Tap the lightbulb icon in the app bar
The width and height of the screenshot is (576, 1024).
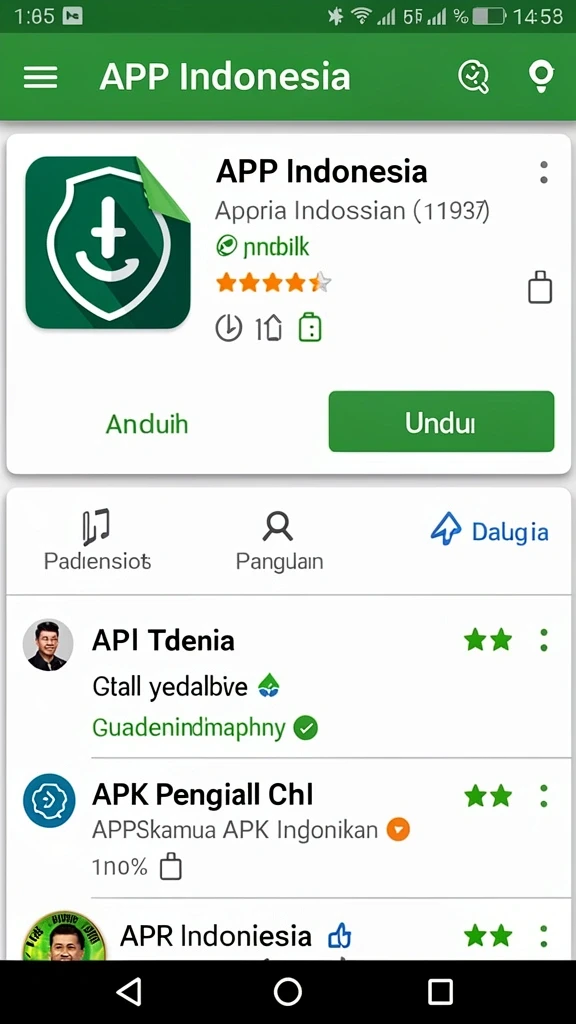[541, 77]
